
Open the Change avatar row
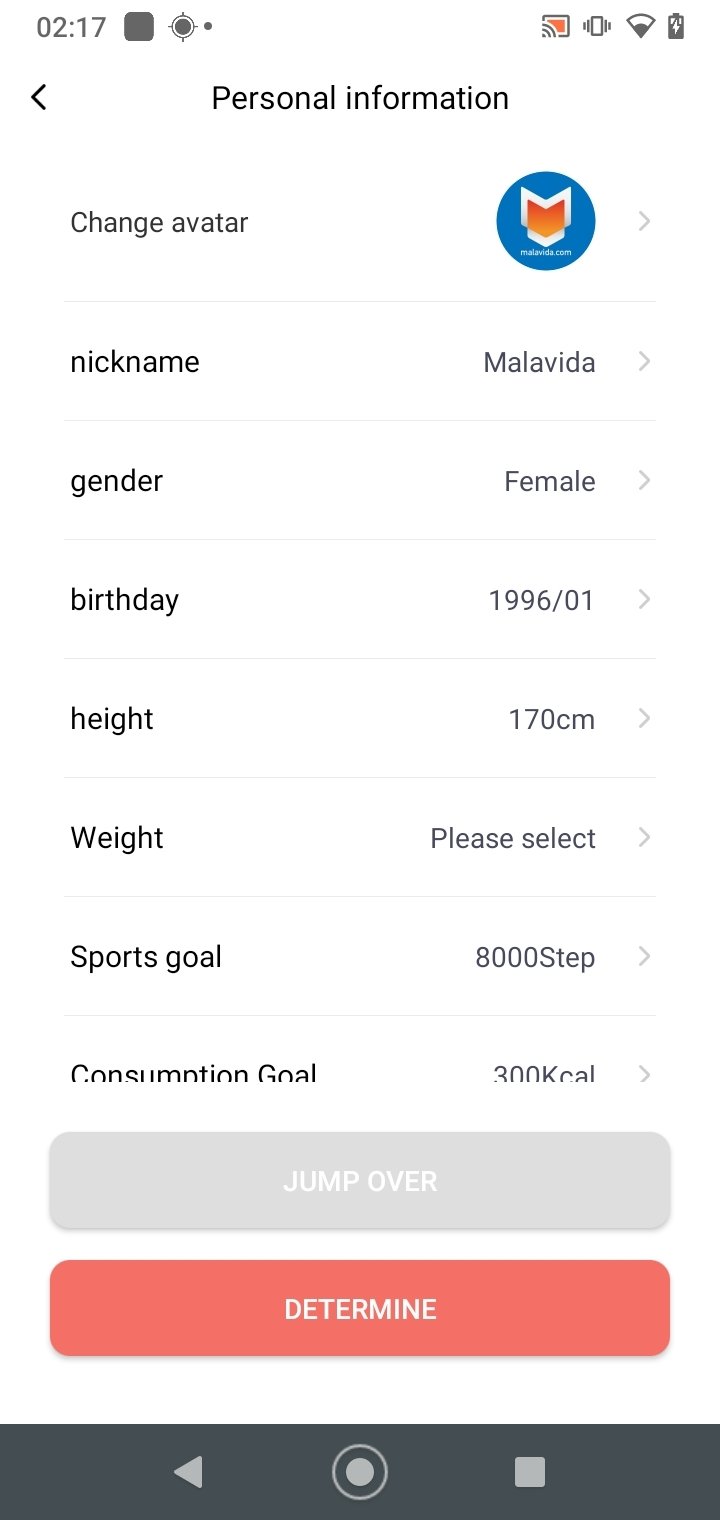360,222
